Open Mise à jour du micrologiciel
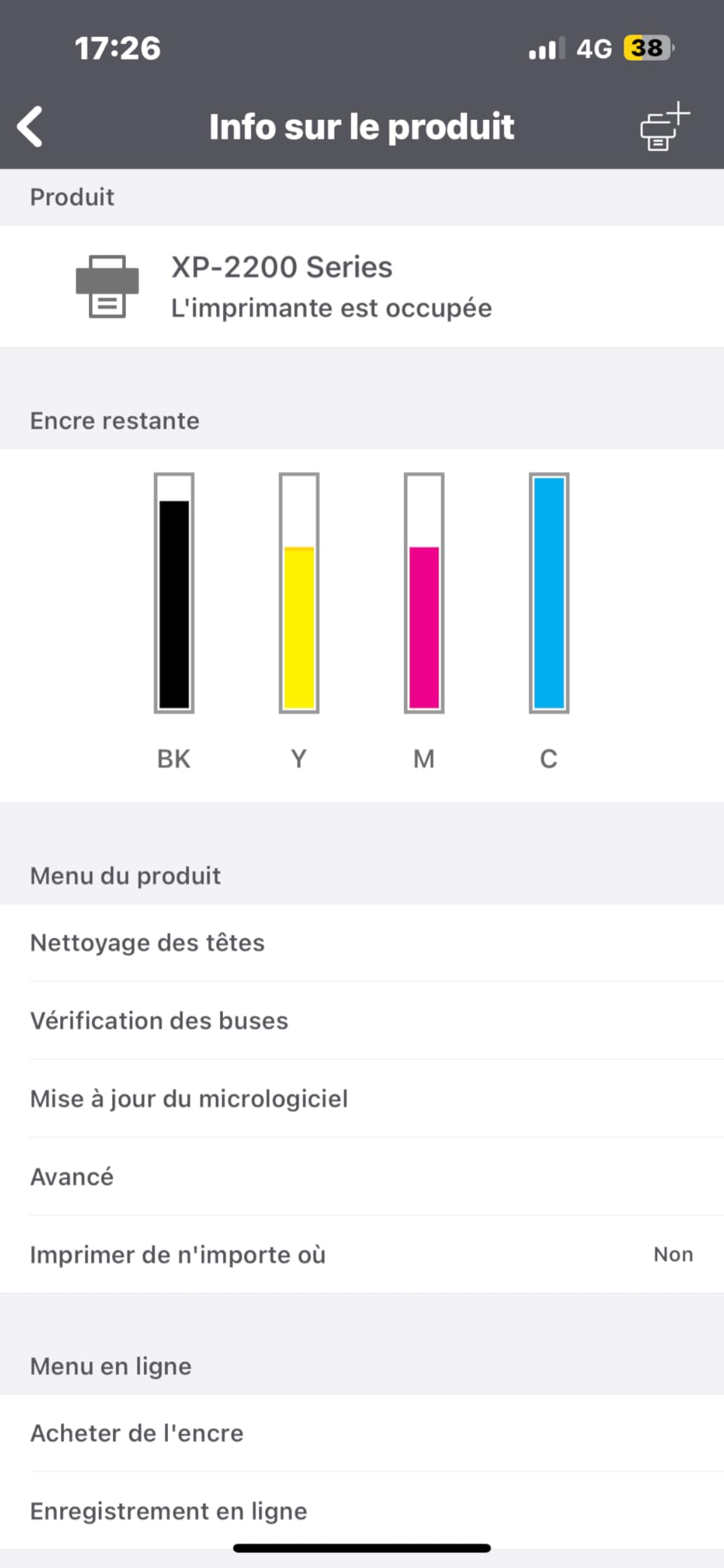Image resolution: width=724 pixels, height=1568 pixels. point(362,1099)
